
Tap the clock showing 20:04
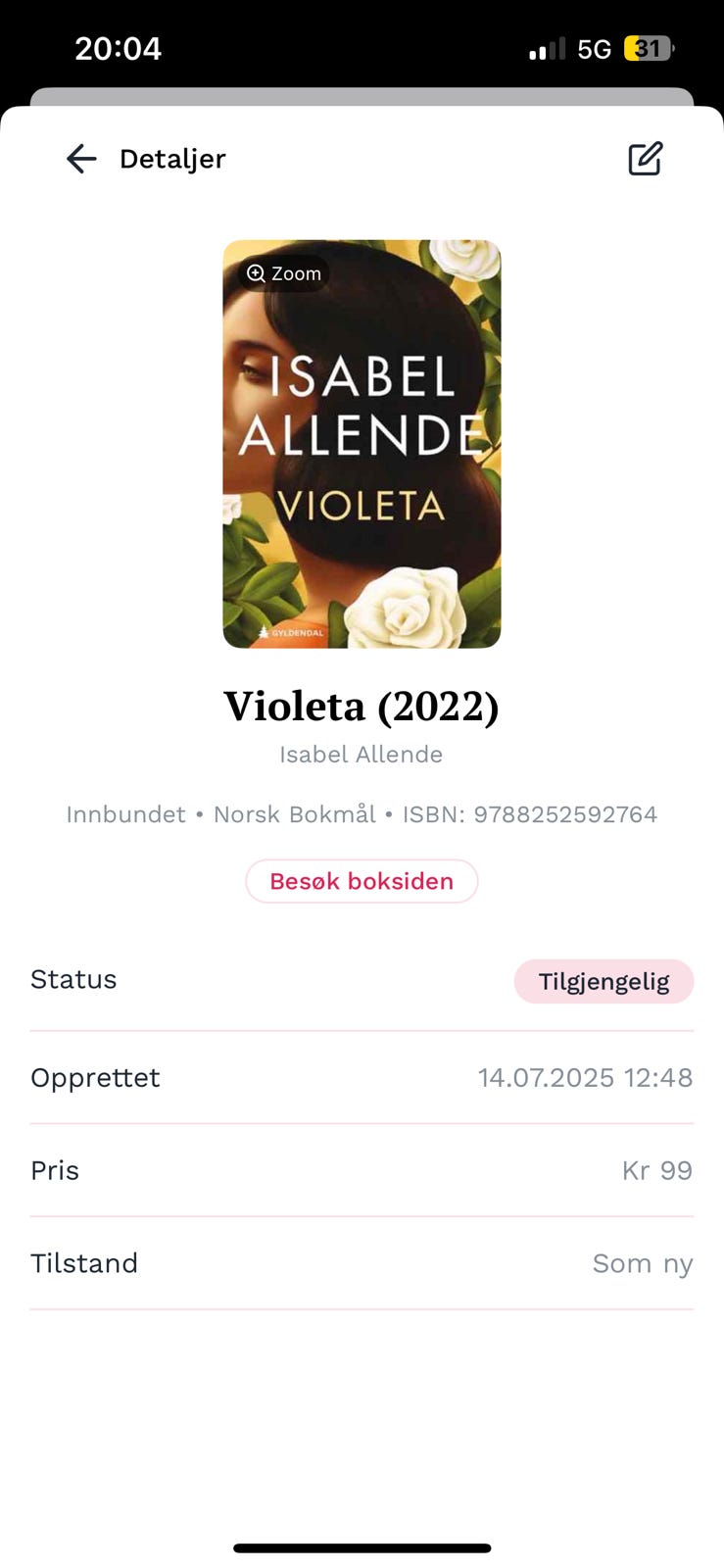pos(119,47)
